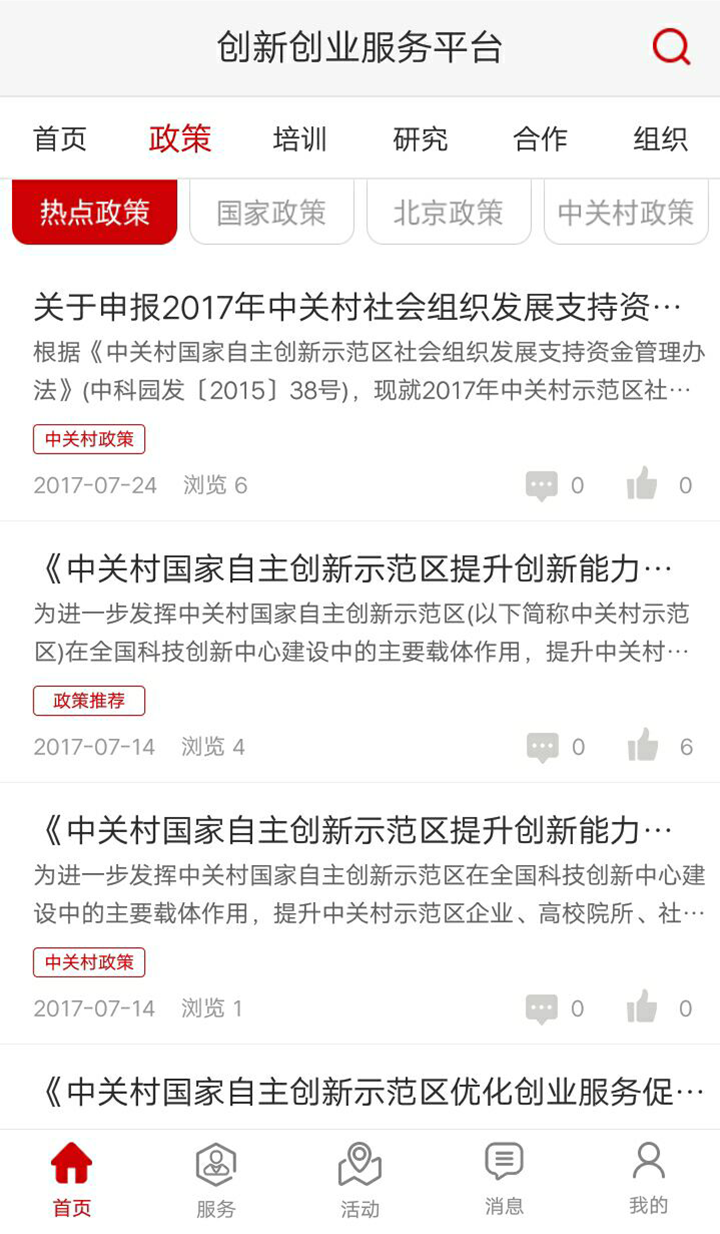The image size is (720, 1234).
Task: Like the 2017-07-24 policy article
Action: click(x=642, y=485)
